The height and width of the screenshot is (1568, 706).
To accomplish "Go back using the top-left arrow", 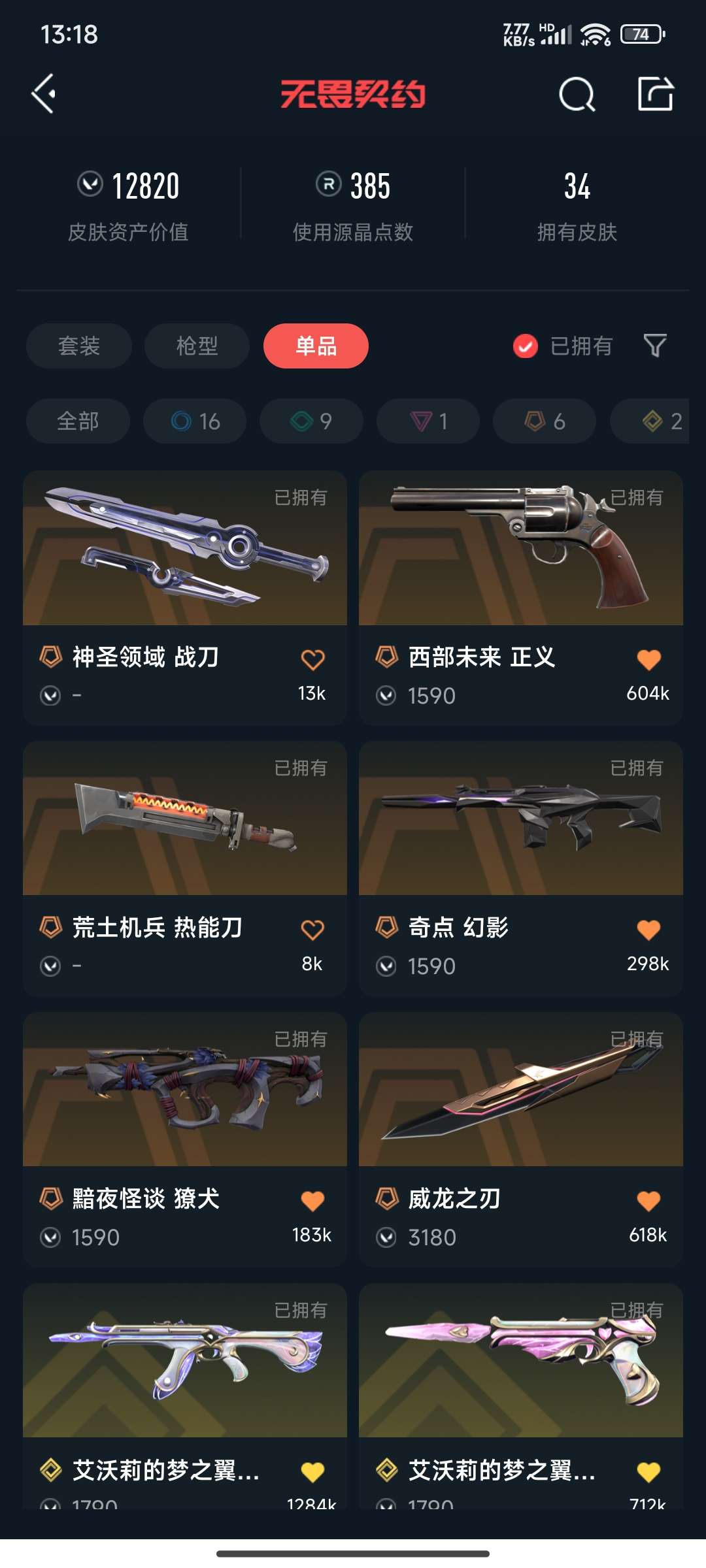I will click(44, 94).
